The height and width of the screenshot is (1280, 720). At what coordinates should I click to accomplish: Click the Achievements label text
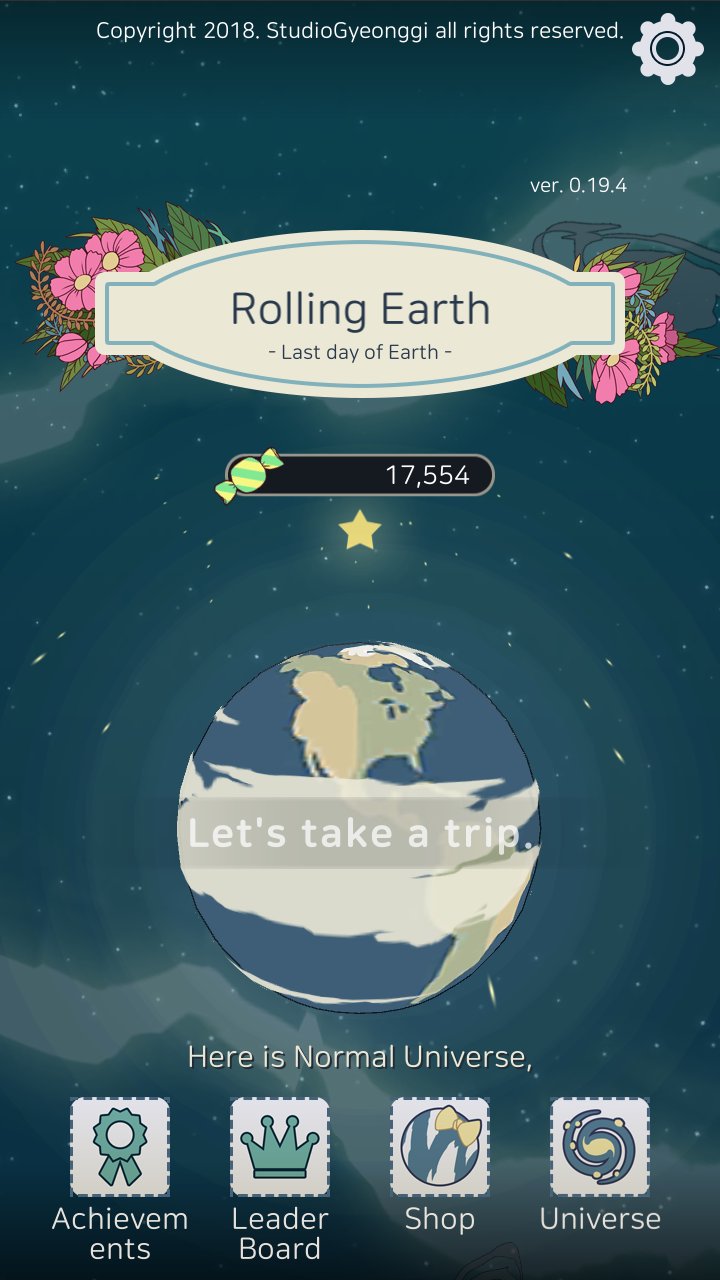click(119, 1232)
